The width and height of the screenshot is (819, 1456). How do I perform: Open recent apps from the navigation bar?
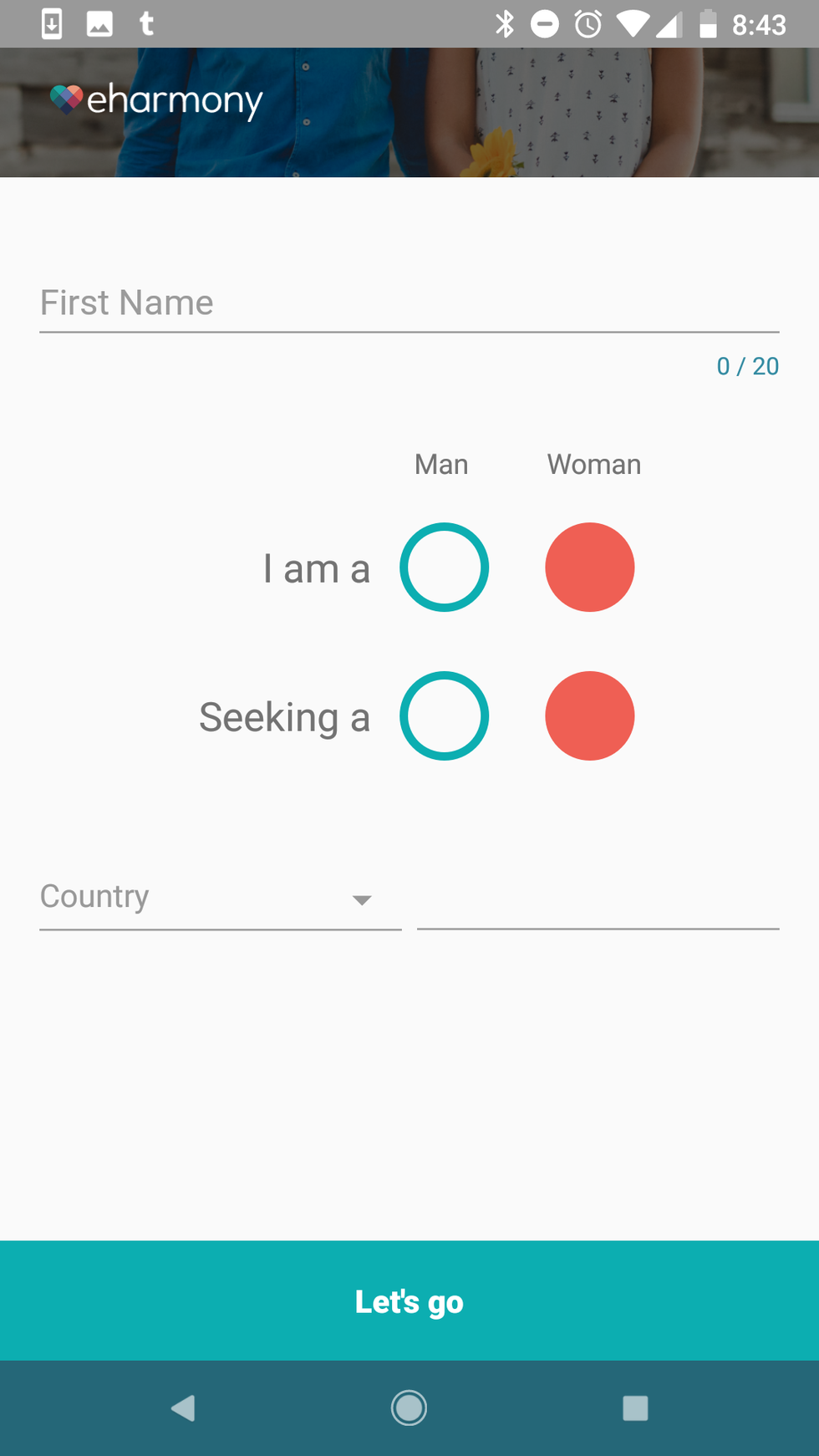coord(635,1408)
